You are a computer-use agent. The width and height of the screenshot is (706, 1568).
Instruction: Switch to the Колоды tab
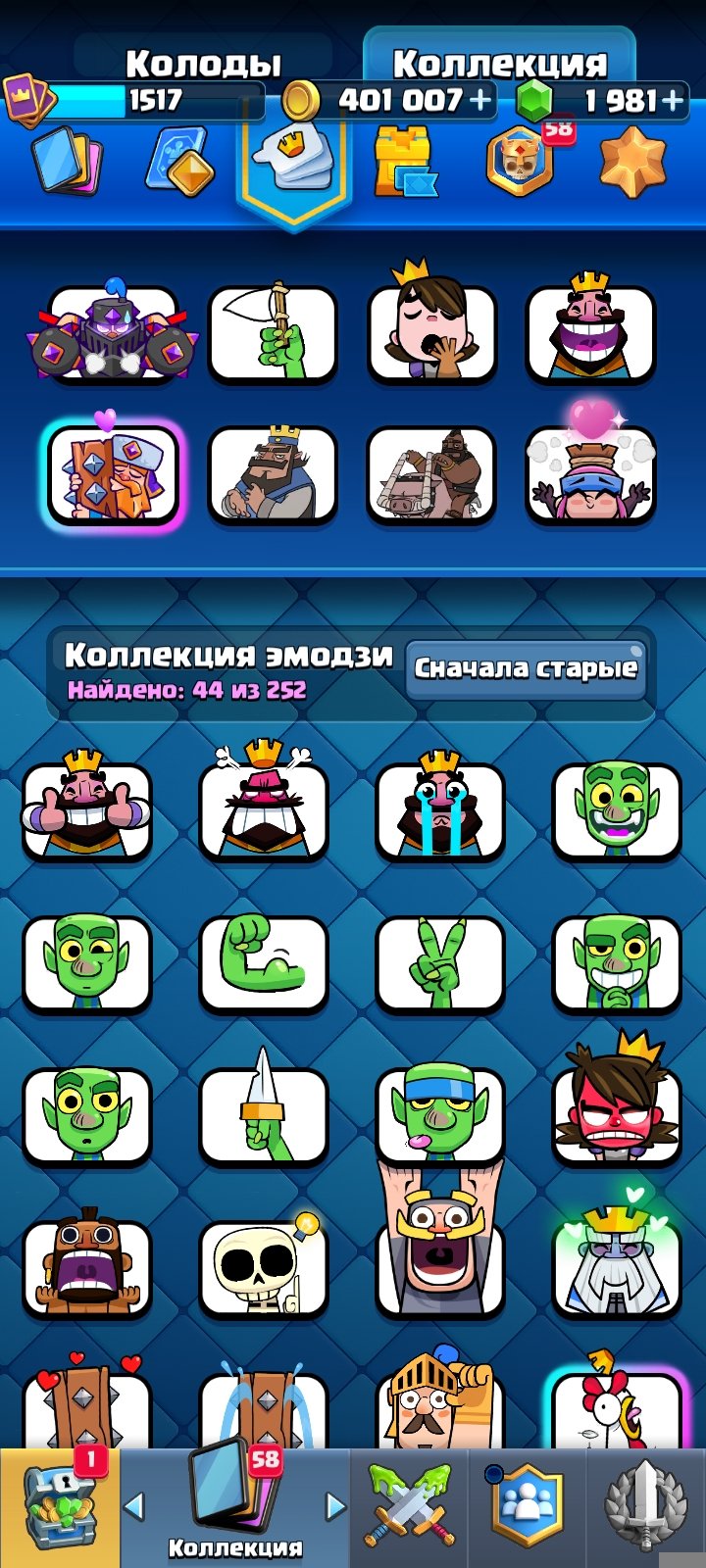203,64
